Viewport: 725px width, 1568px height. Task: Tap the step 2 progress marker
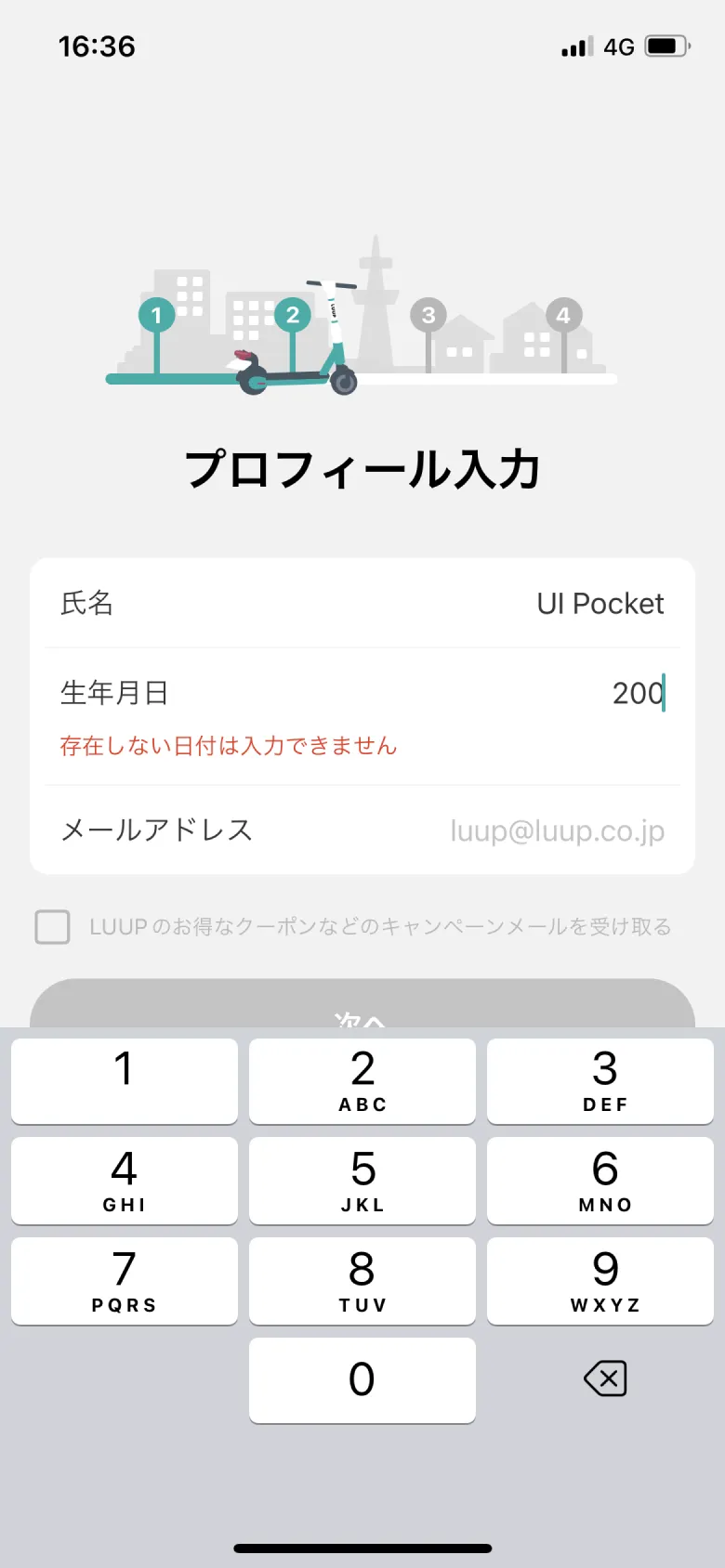(x=293, y=315)
